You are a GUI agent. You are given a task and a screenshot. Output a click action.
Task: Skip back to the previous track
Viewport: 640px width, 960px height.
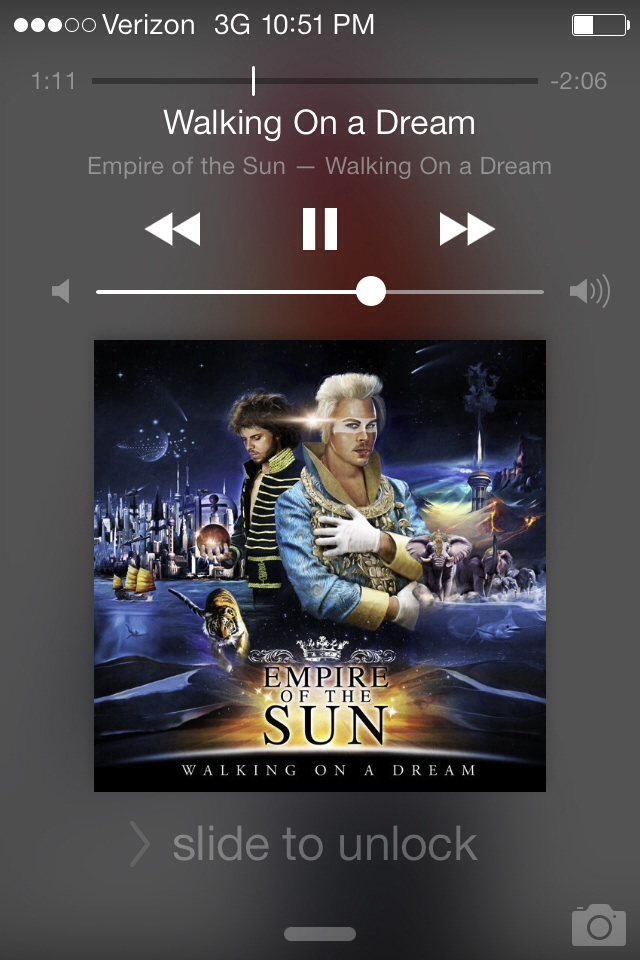[x=173, y=229]
